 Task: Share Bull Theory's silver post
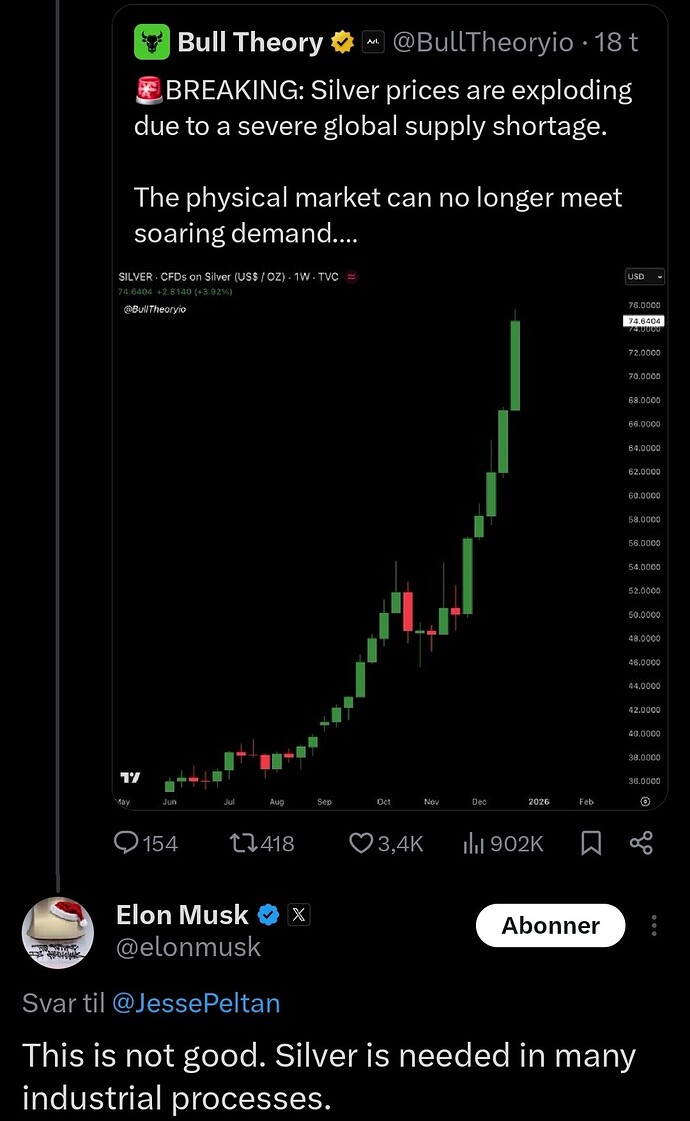pyautogui.click(x=641, y=843)
